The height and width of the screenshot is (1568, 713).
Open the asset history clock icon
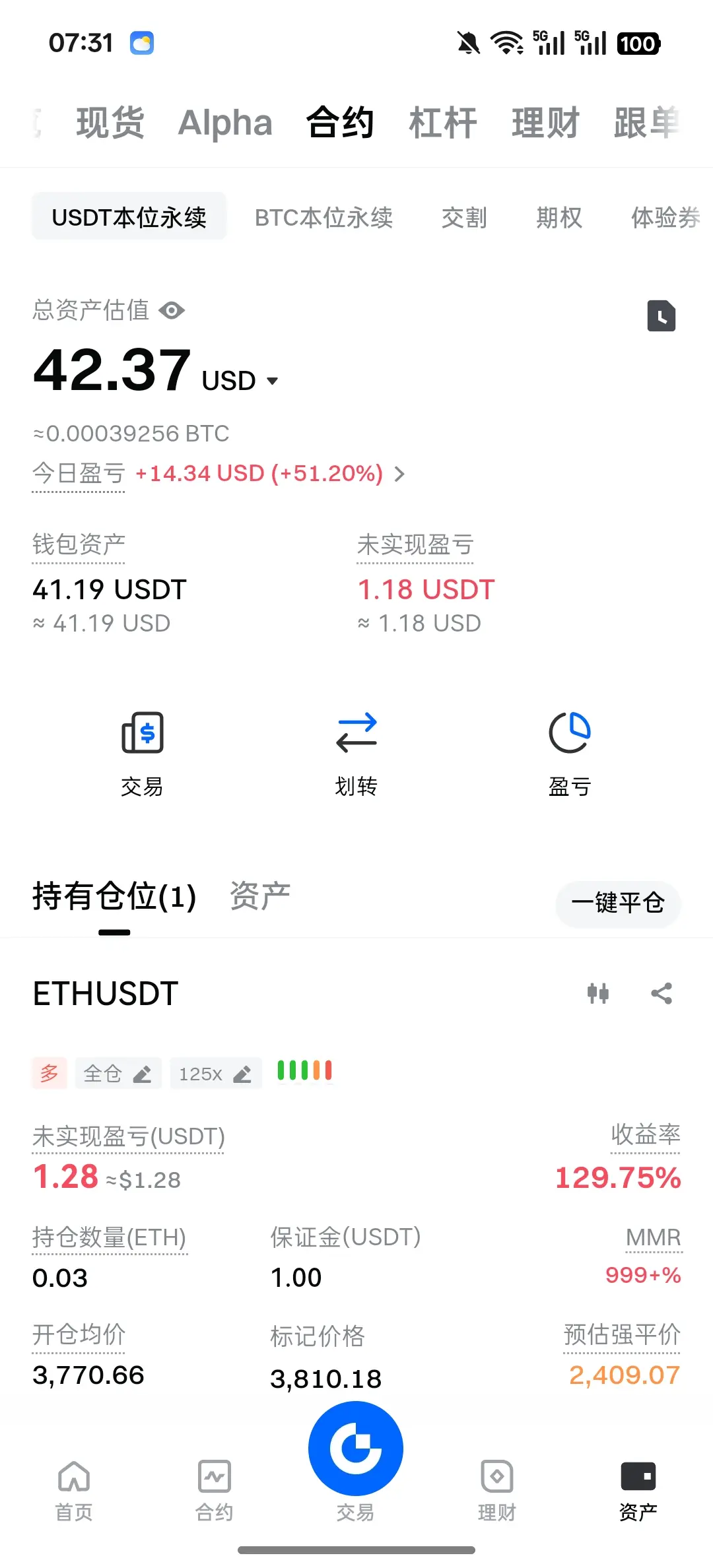tap(661, 315)
